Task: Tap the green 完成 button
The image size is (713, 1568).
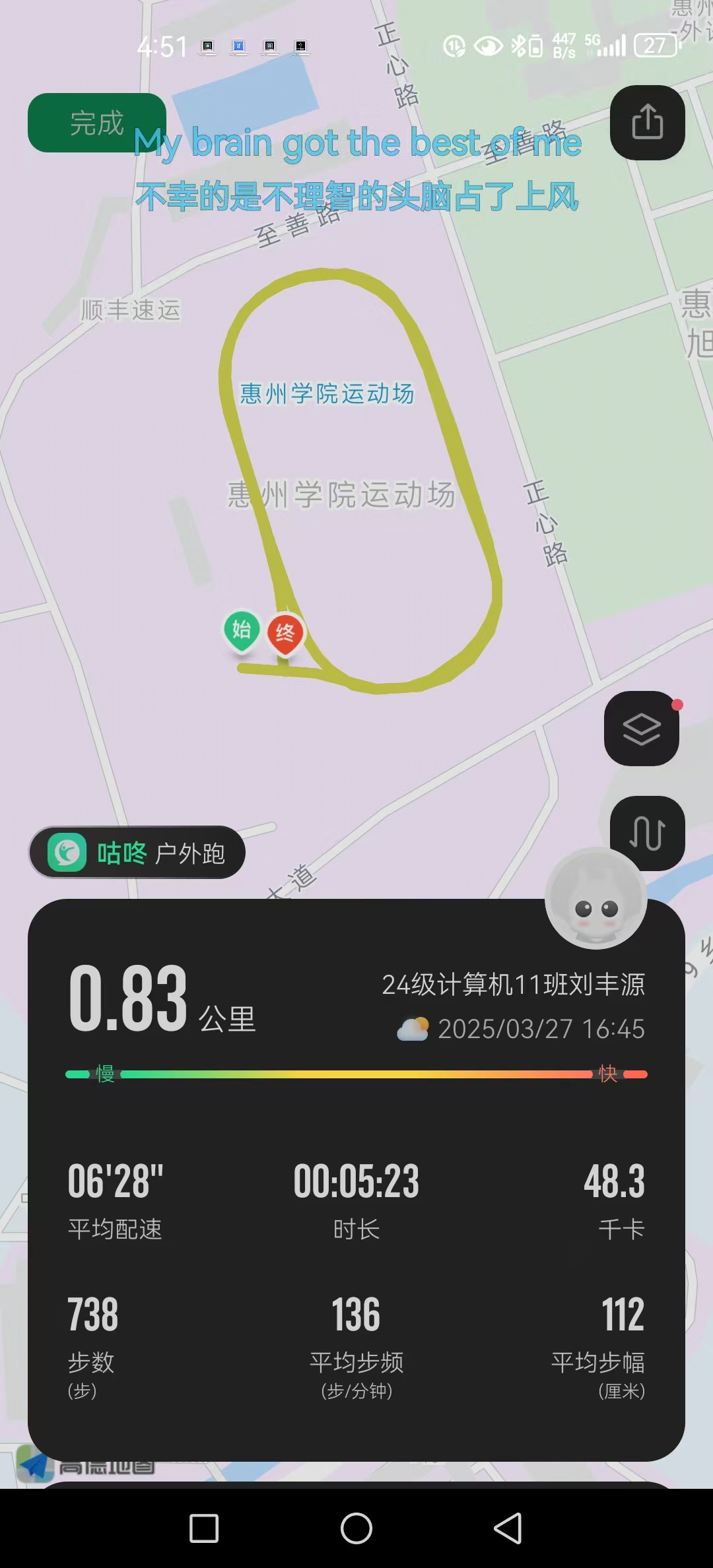Action: (x=97, y=123)
